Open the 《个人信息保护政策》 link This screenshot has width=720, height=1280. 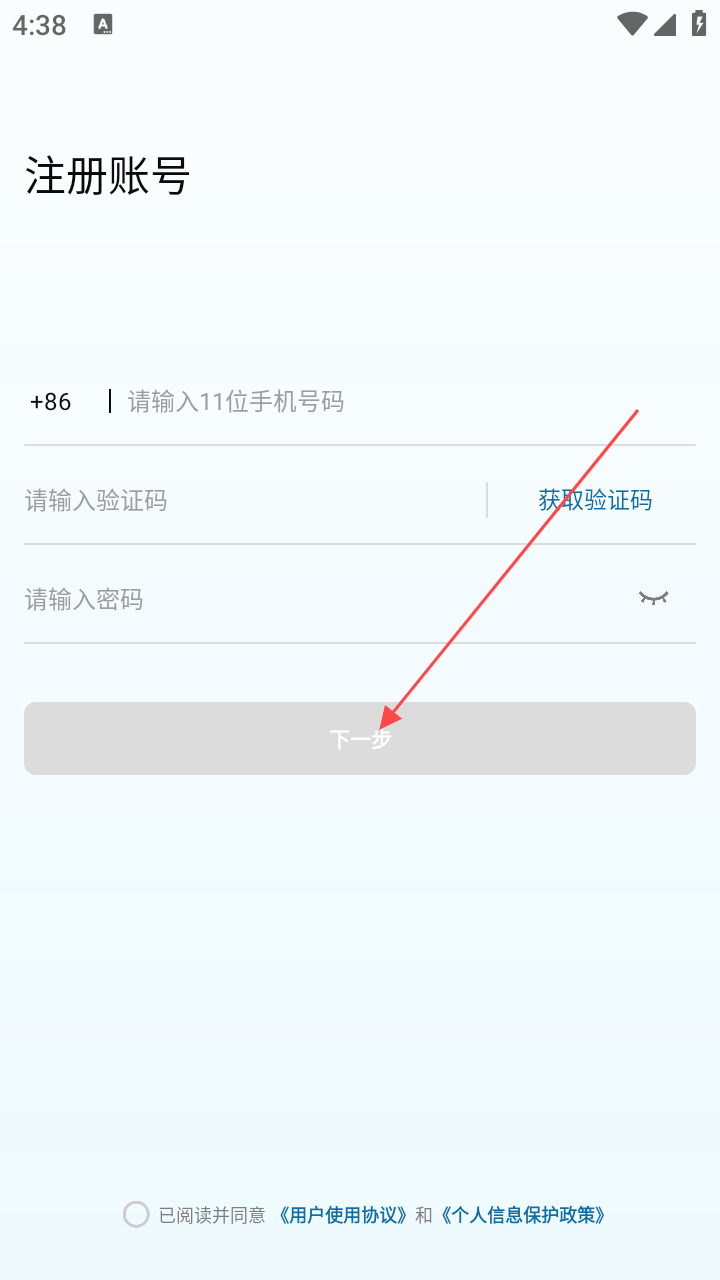pyautogui.click(x=522, y=1215)
